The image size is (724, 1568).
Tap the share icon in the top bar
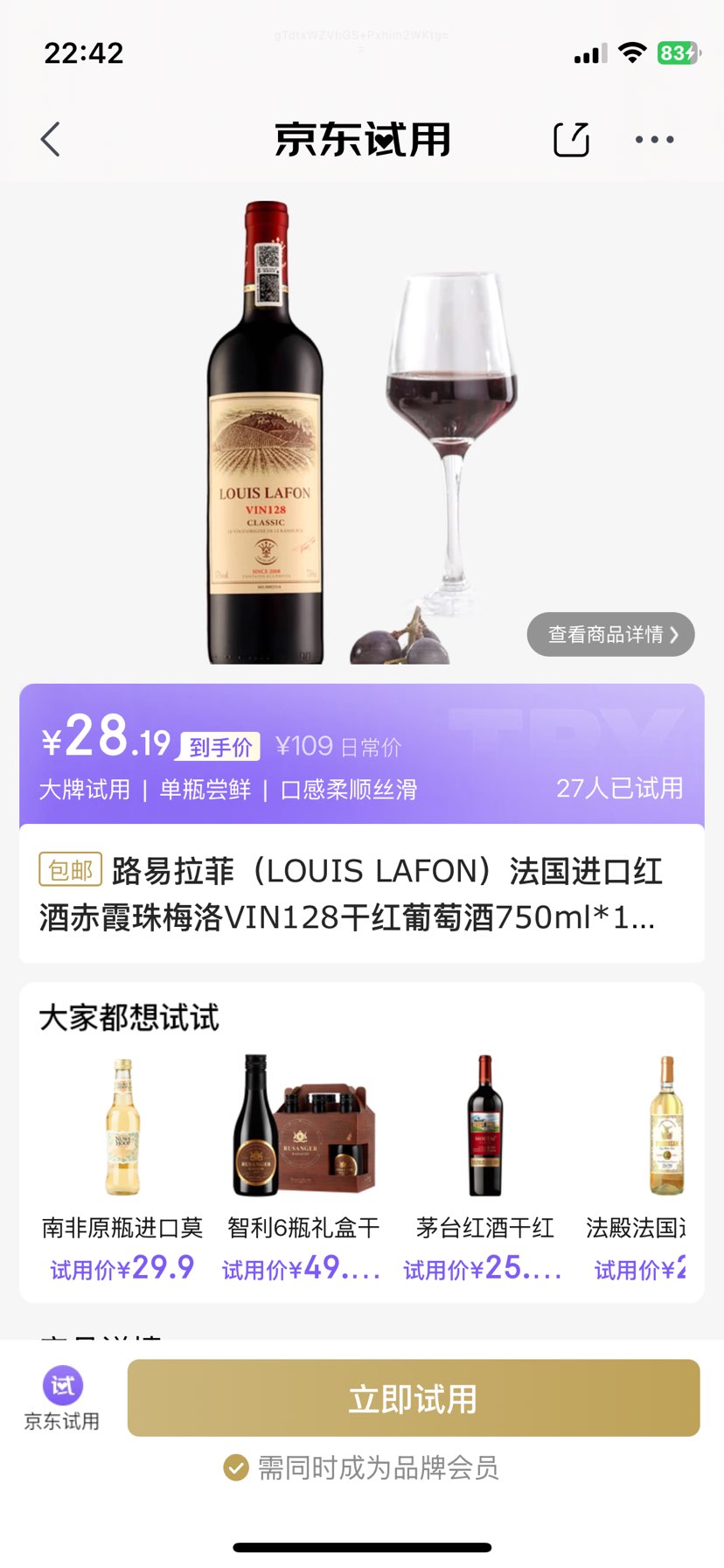click(571, 138)
